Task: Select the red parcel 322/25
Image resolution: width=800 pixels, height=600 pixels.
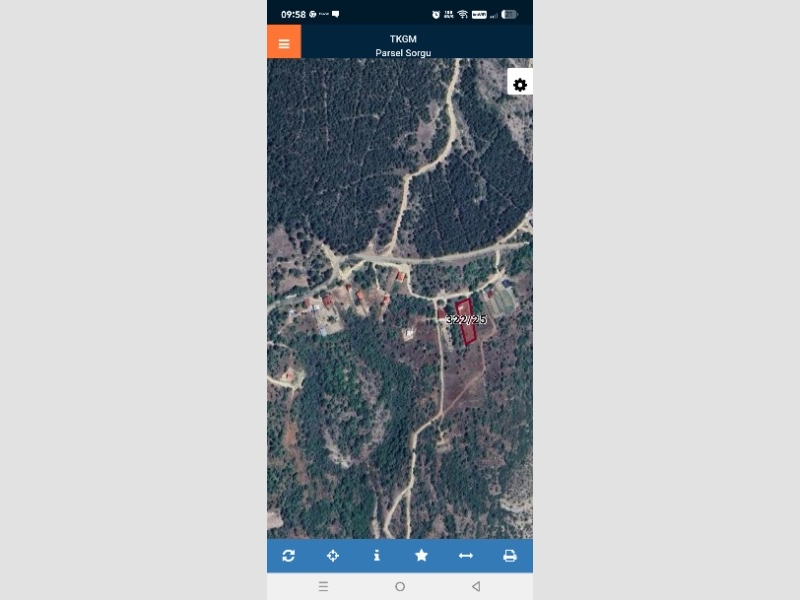Action: [x=465, y=322]
